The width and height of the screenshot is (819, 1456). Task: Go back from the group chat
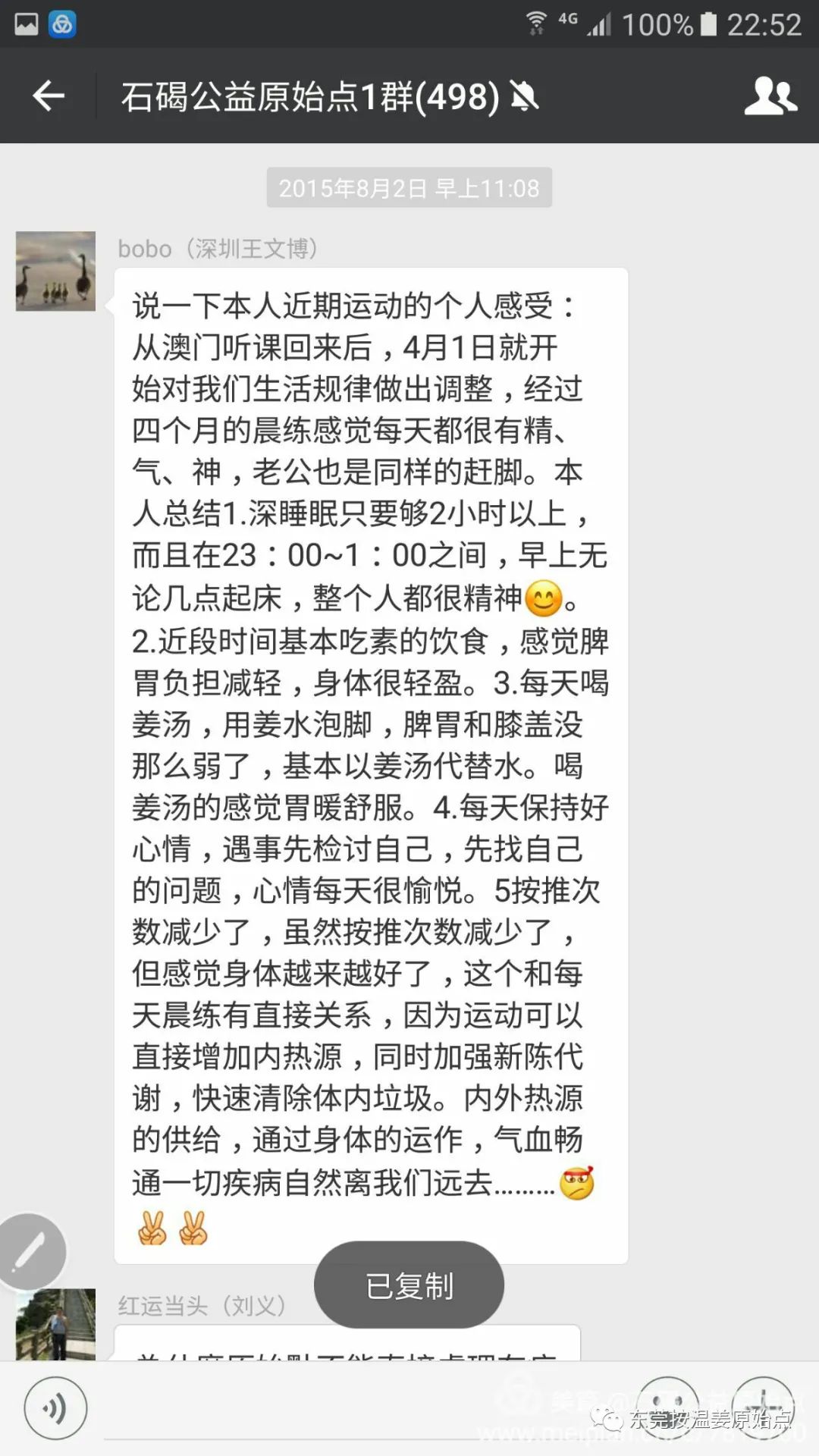tap(49, 96)
